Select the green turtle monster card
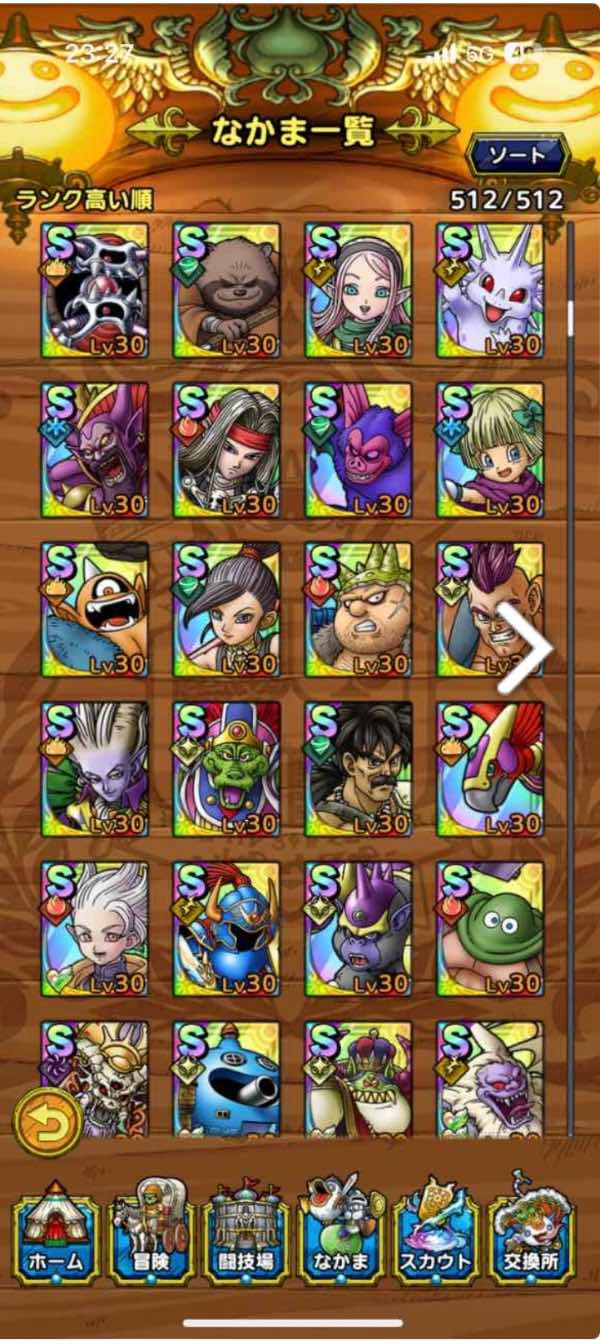Image resolution: width=600 pixels, height=1344 pixels. click(x=490, y=930)
